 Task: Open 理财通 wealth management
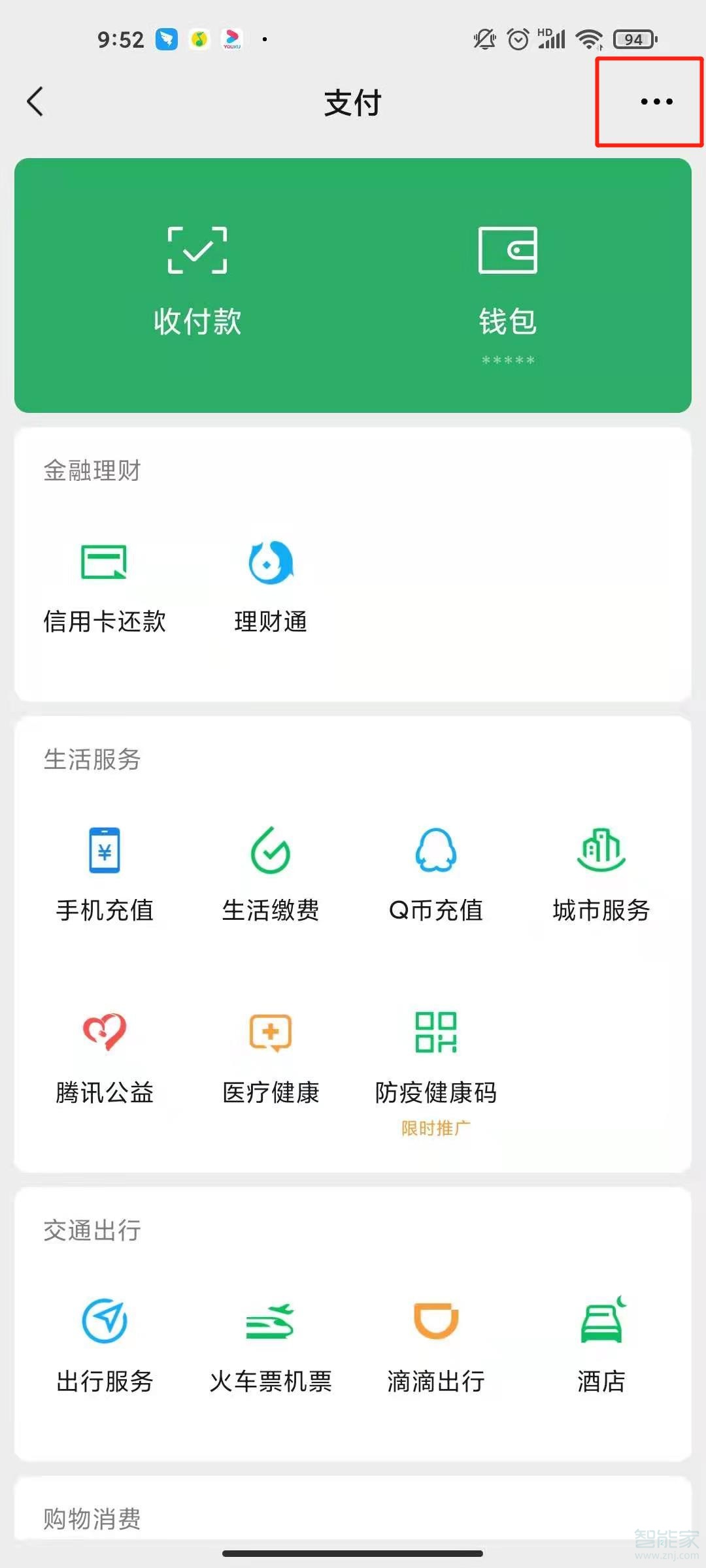click(x=270, y=588)
